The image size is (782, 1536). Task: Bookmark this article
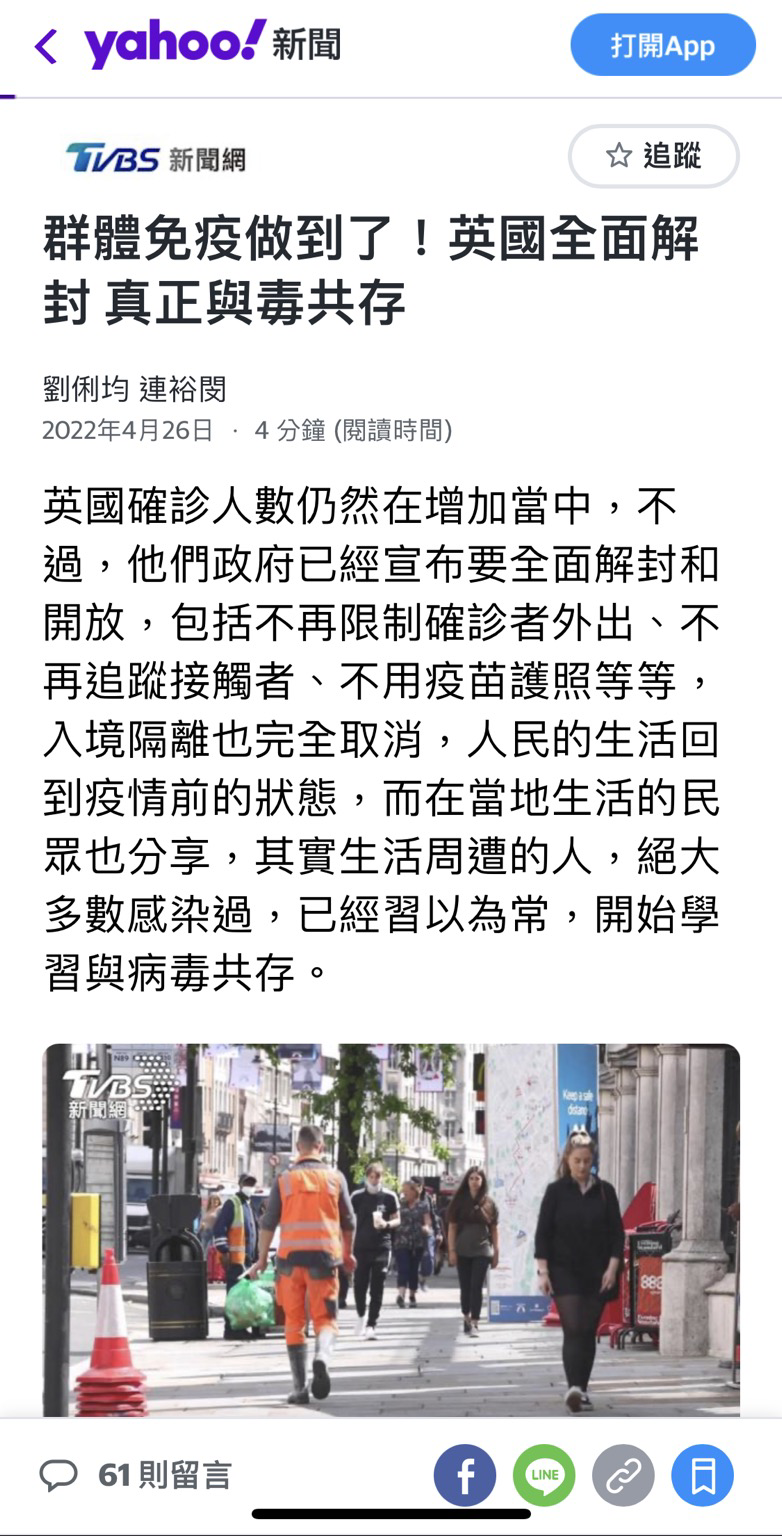pos(703,1475)
